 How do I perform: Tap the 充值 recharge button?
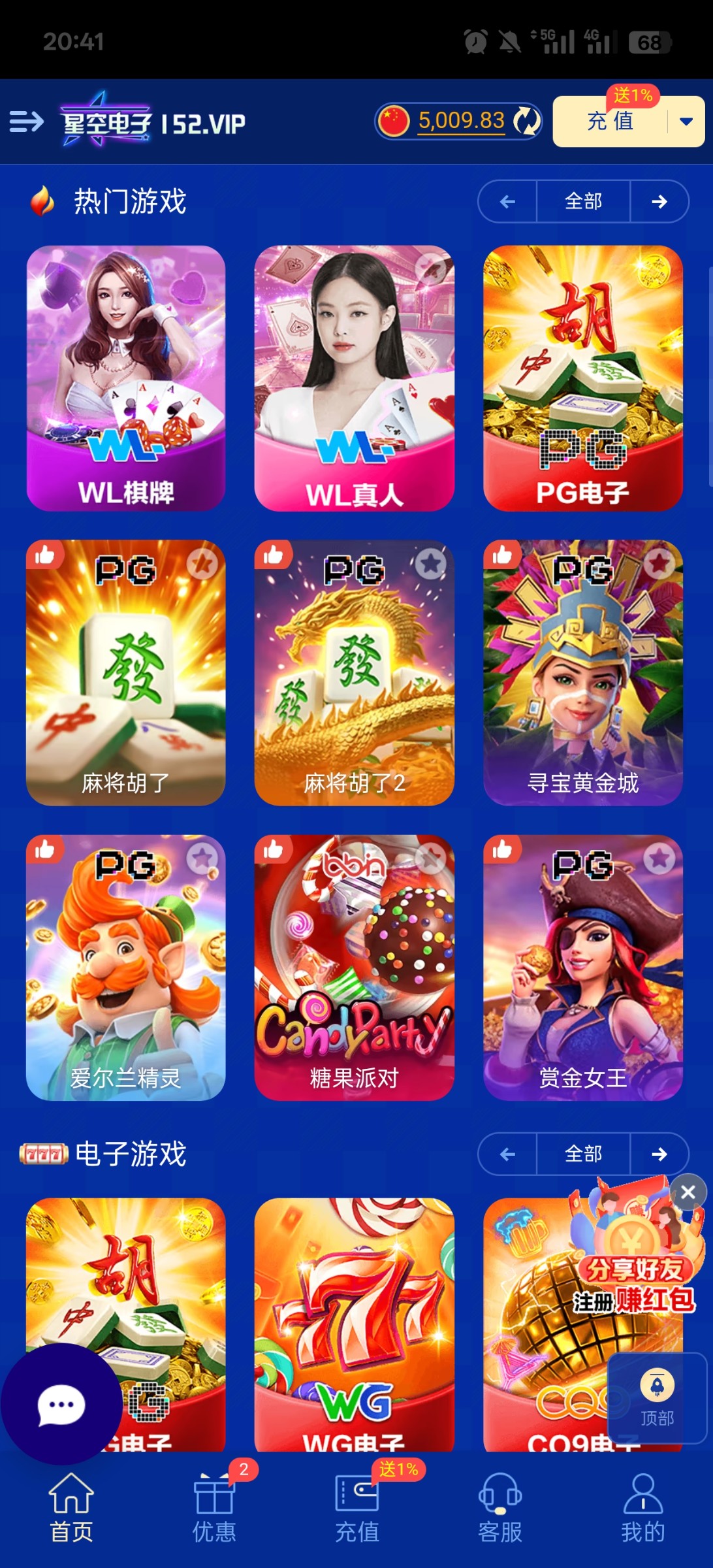click(x=610, y=122)
